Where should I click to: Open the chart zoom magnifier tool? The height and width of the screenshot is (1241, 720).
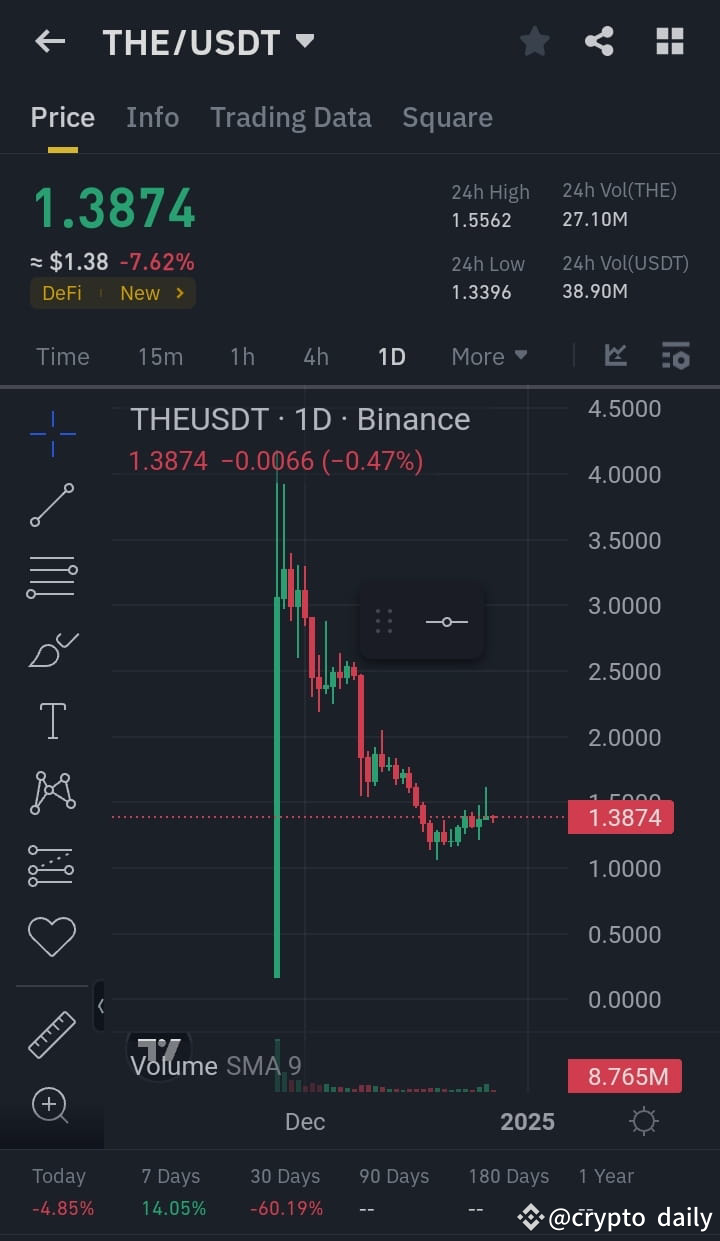(52, 1106)
